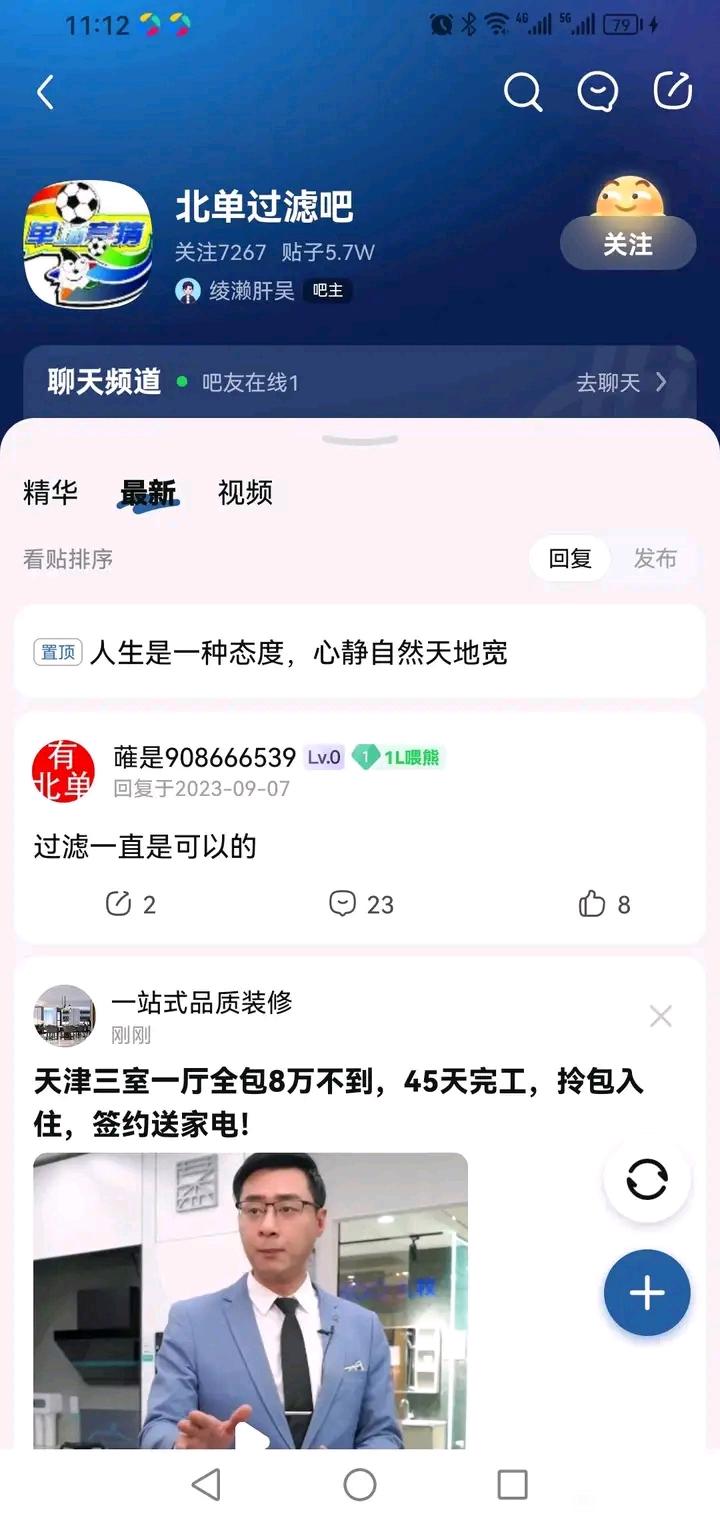Tap the share icon in top bar

tap(673, 91)
